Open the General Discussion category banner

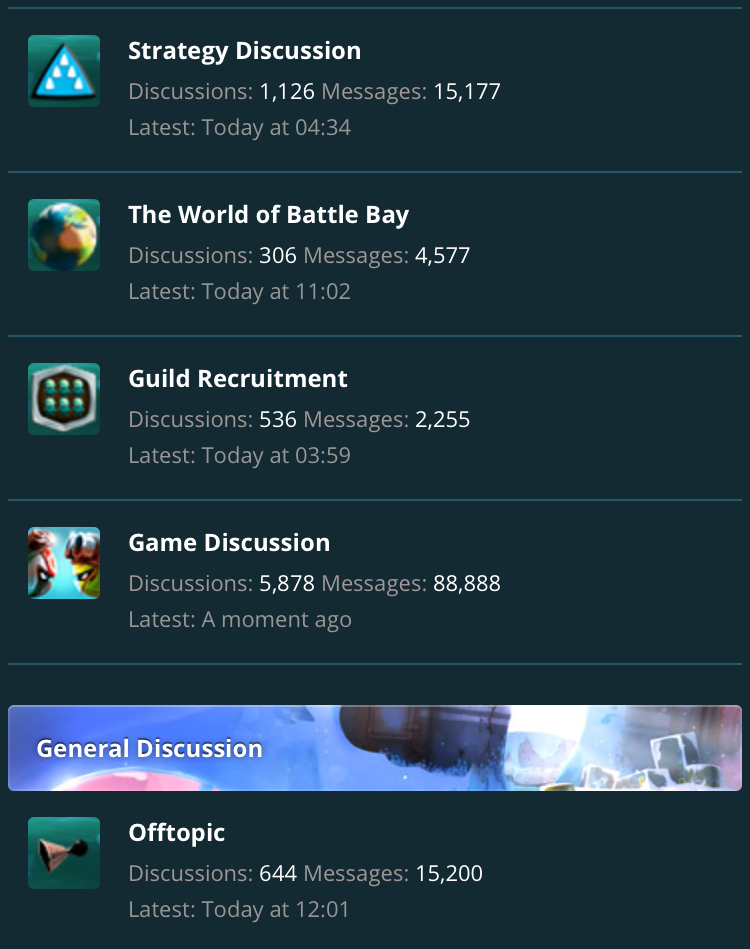150,748
